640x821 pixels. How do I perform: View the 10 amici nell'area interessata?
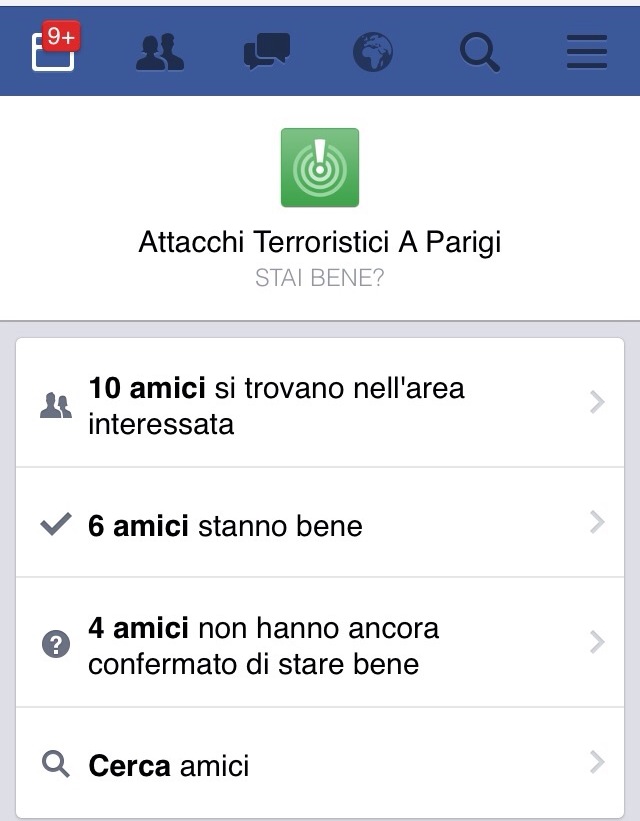pyautogui.click(x=320, y=404)
